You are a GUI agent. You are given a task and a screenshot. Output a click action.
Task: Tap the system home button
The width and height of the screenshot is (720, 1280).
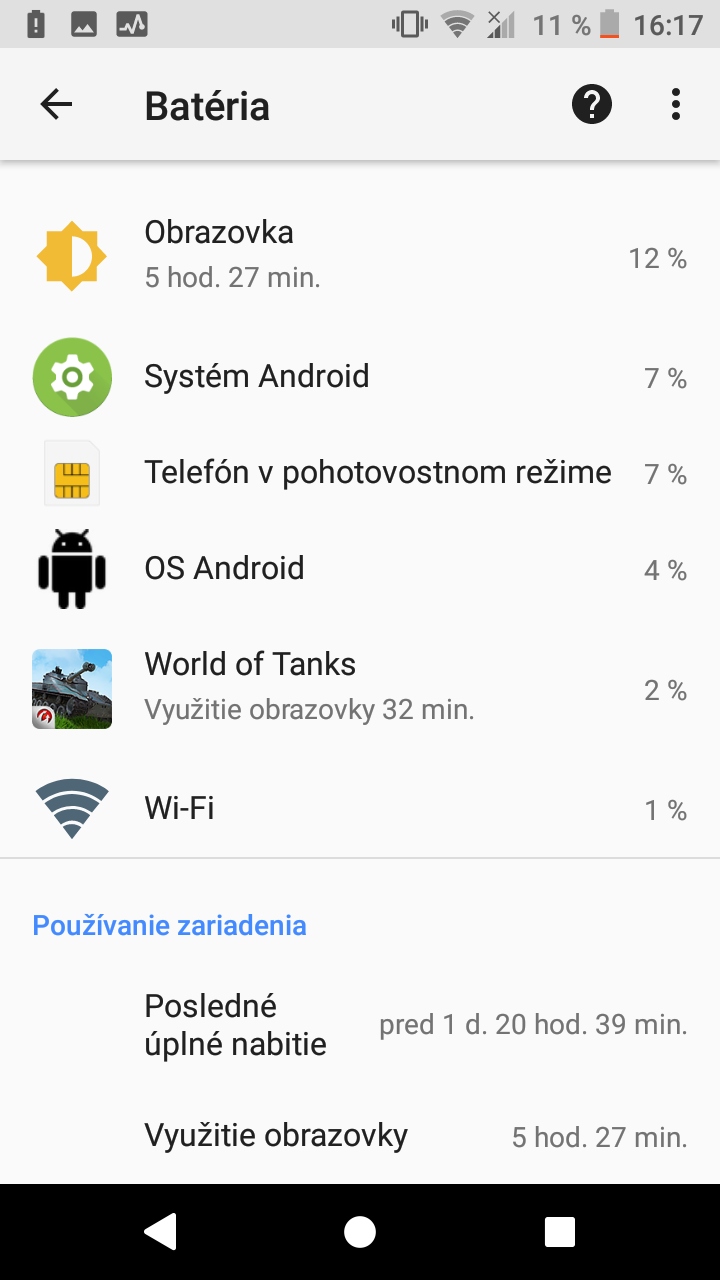(360, 1232)
